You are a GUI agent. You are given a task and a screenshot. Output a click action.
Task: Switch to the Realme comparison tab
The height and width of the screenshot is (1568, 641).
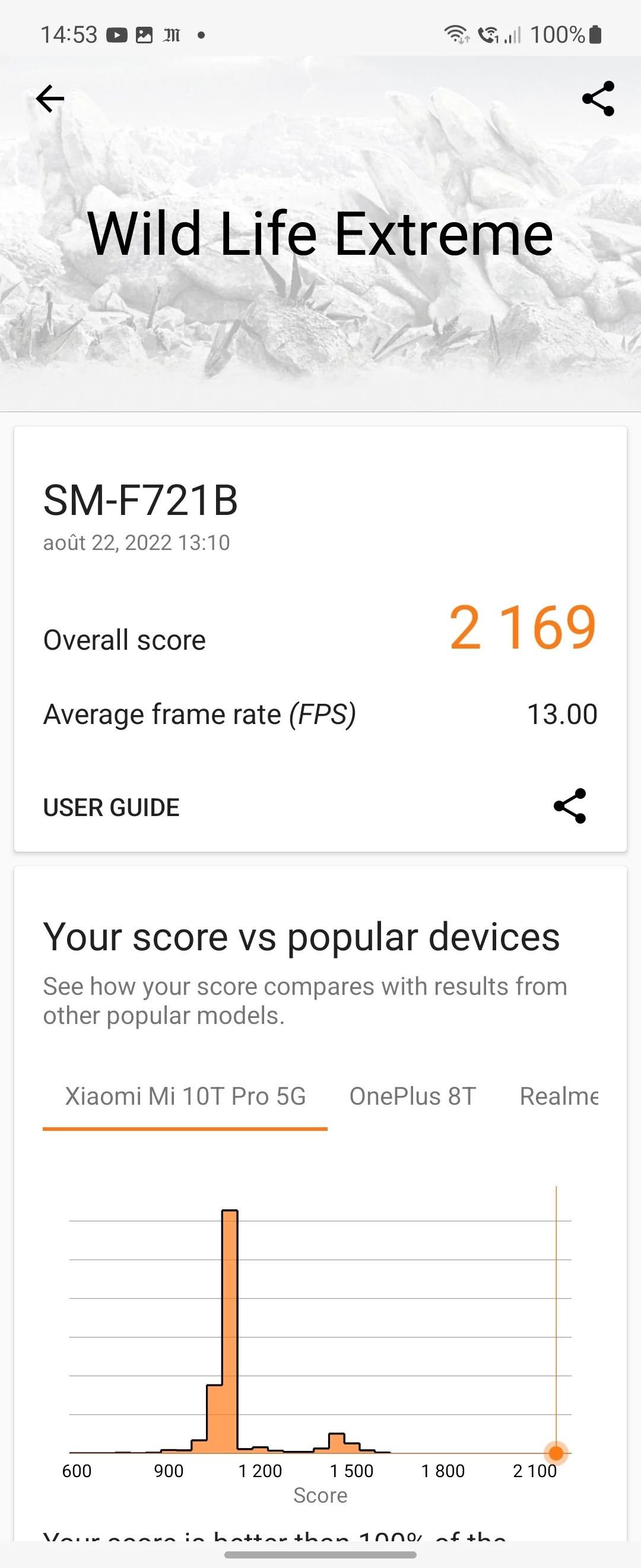point(559,1096)
